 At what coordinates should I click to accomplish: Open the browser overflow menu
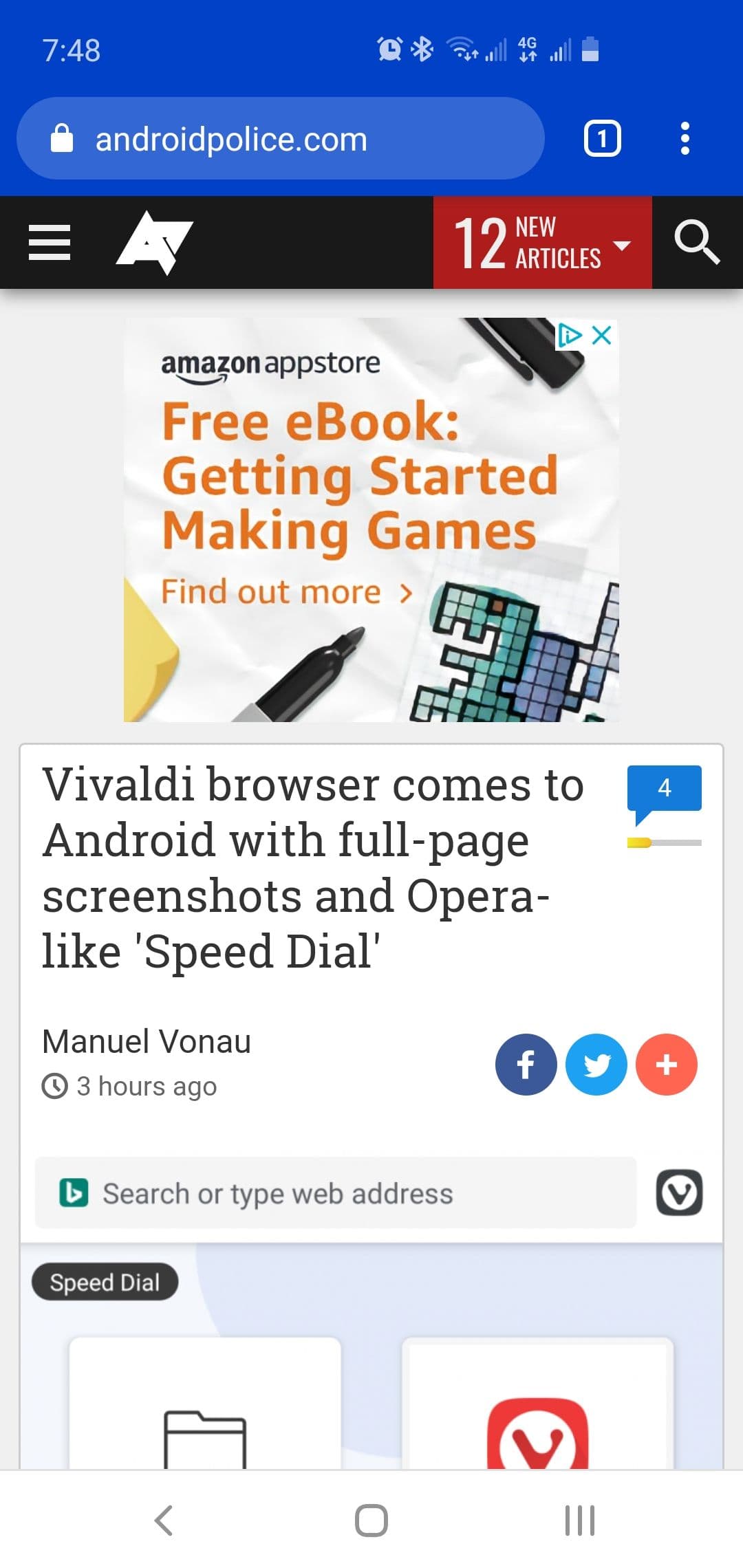click(685, 139)
